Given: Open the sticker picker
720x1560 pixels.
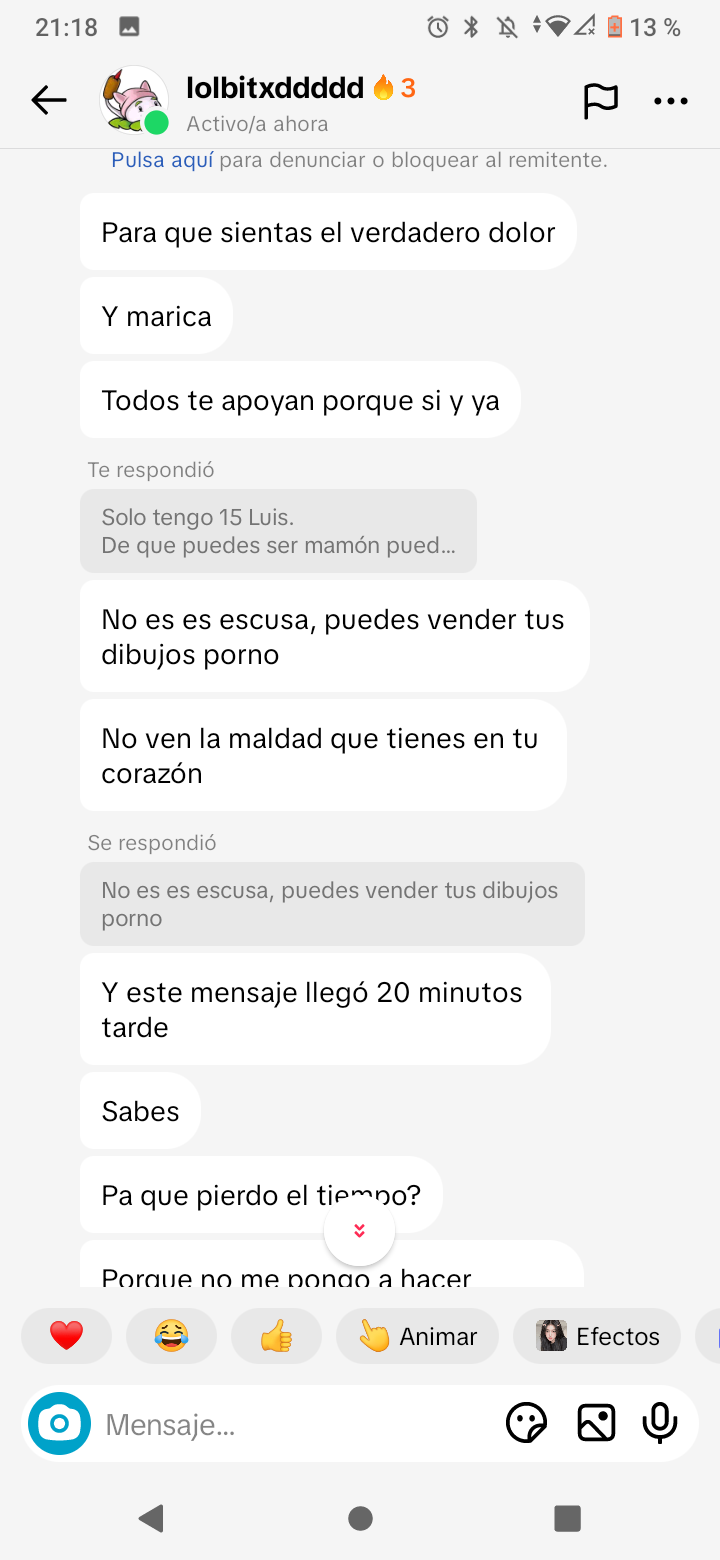Looking at the screenshot, I should (x=527, y=1423).
